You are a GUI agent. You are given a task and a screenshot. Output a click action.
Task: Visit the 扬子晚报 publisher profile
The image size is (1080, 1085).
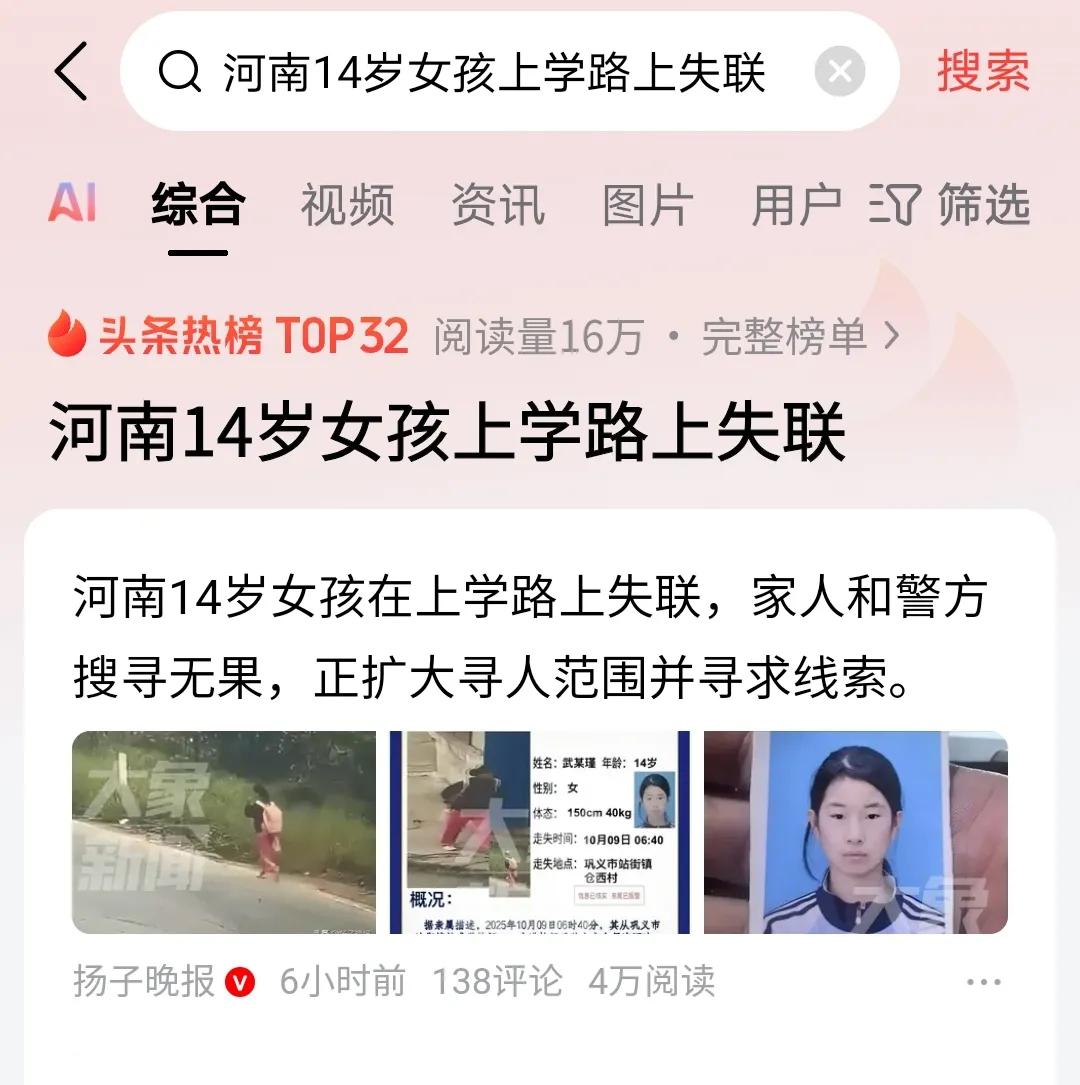[144, 982]
